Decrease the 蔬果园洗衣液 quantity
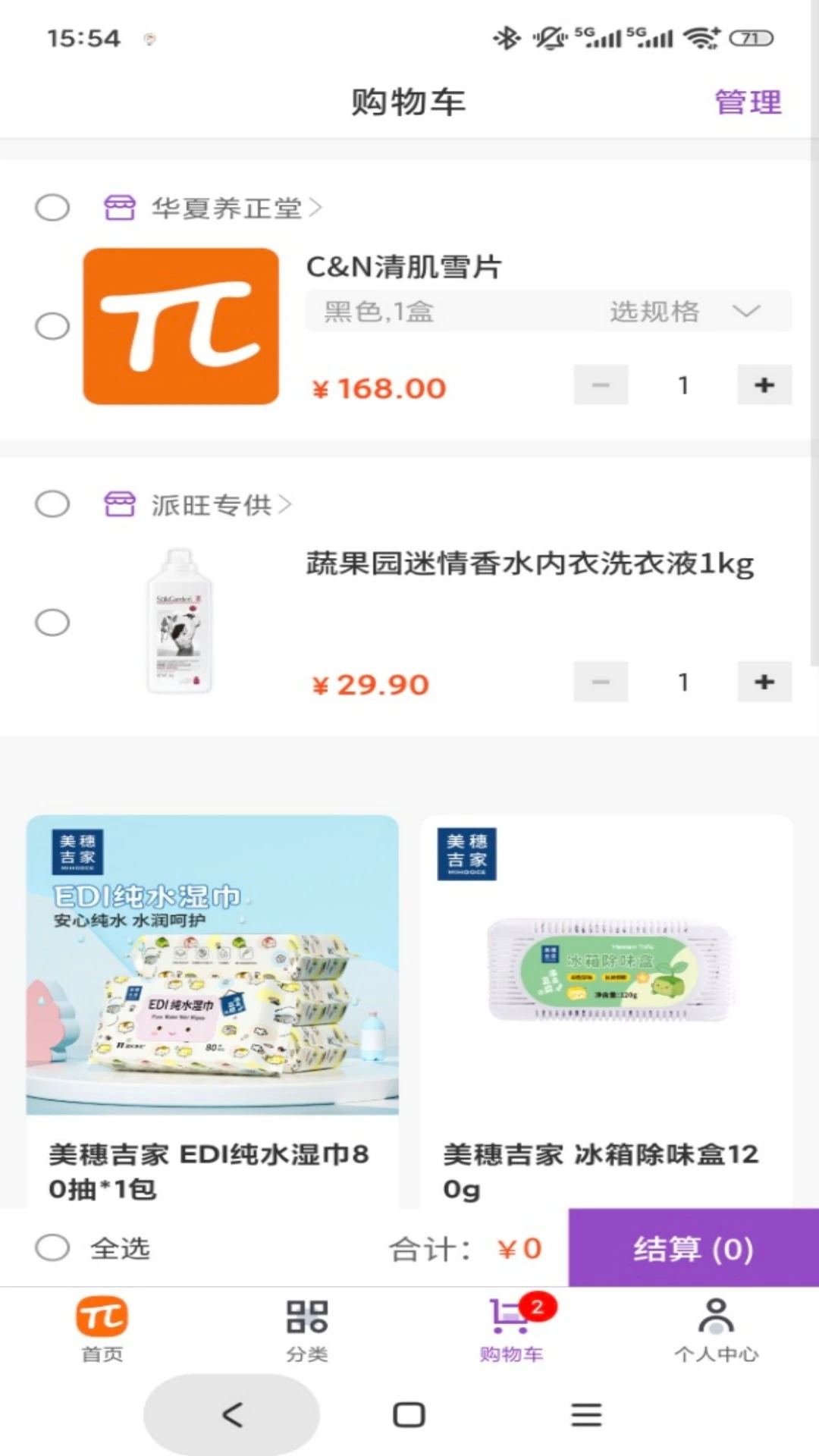This screenshot has width=819, height=1456. point(601,682)
